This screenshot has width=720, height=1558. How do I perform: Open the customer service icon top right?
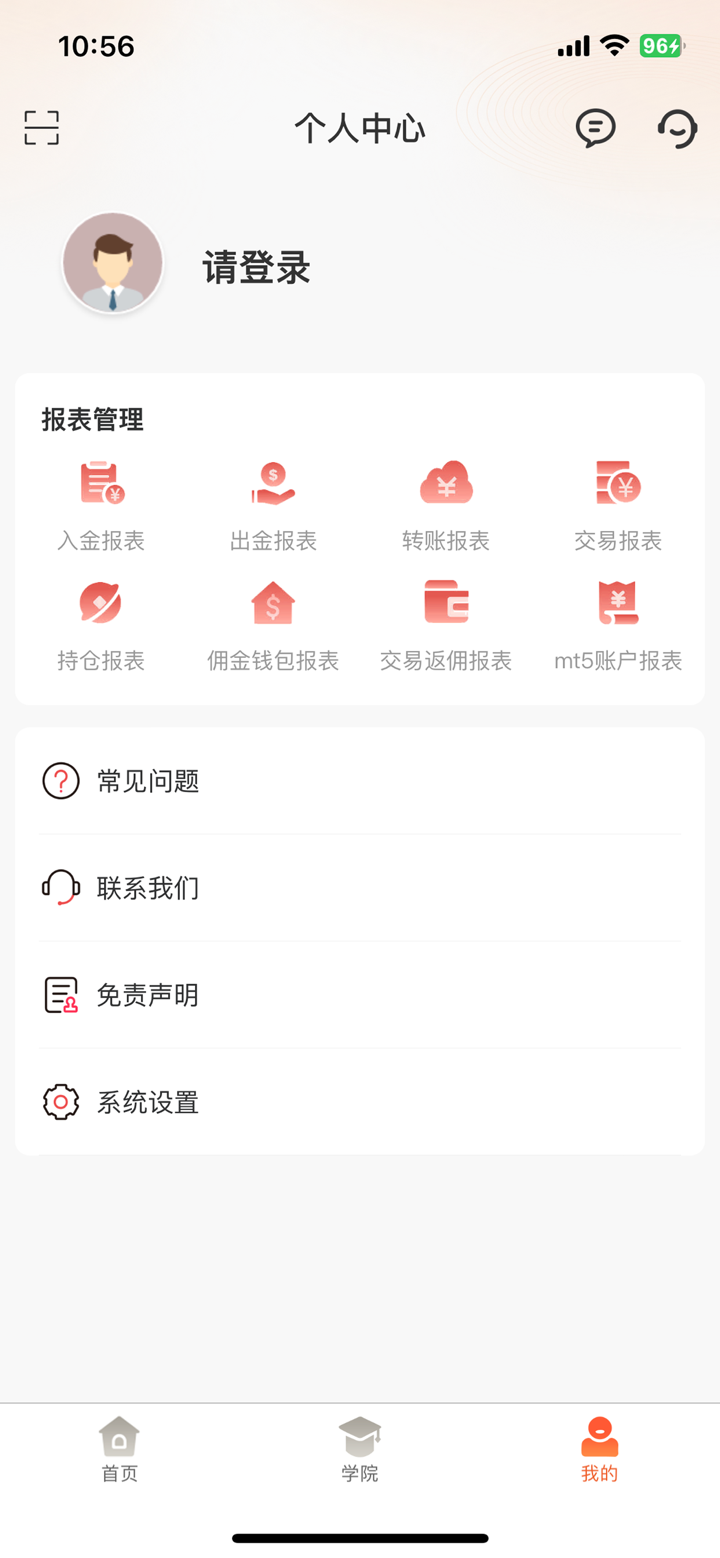pos(676,128)
